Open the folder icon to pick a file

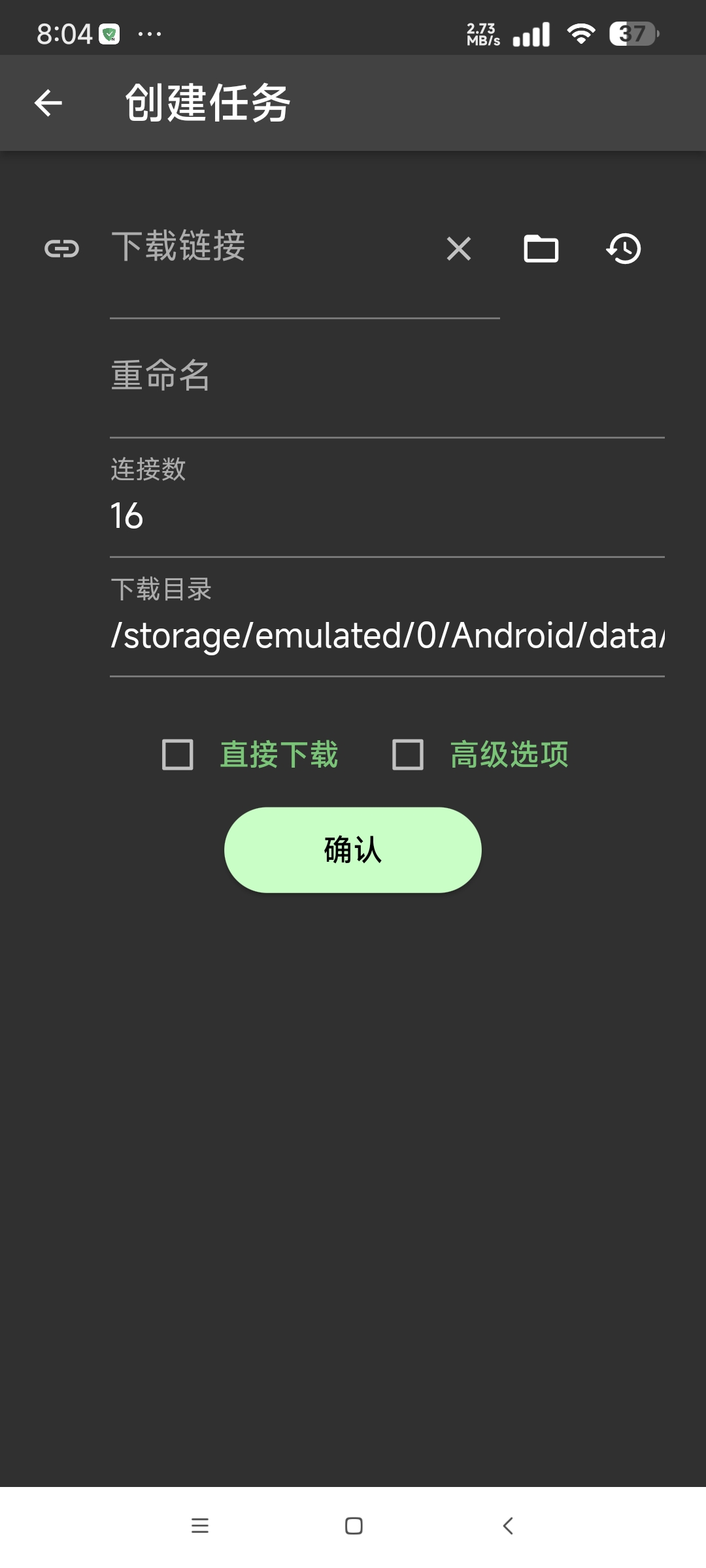[x=541, y=249]
